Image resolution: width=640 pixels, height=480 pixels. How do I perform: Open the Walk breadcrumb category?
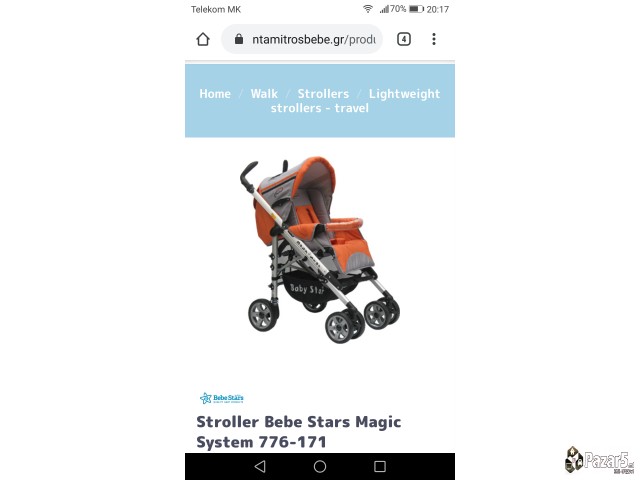click(x=264, y=94)
